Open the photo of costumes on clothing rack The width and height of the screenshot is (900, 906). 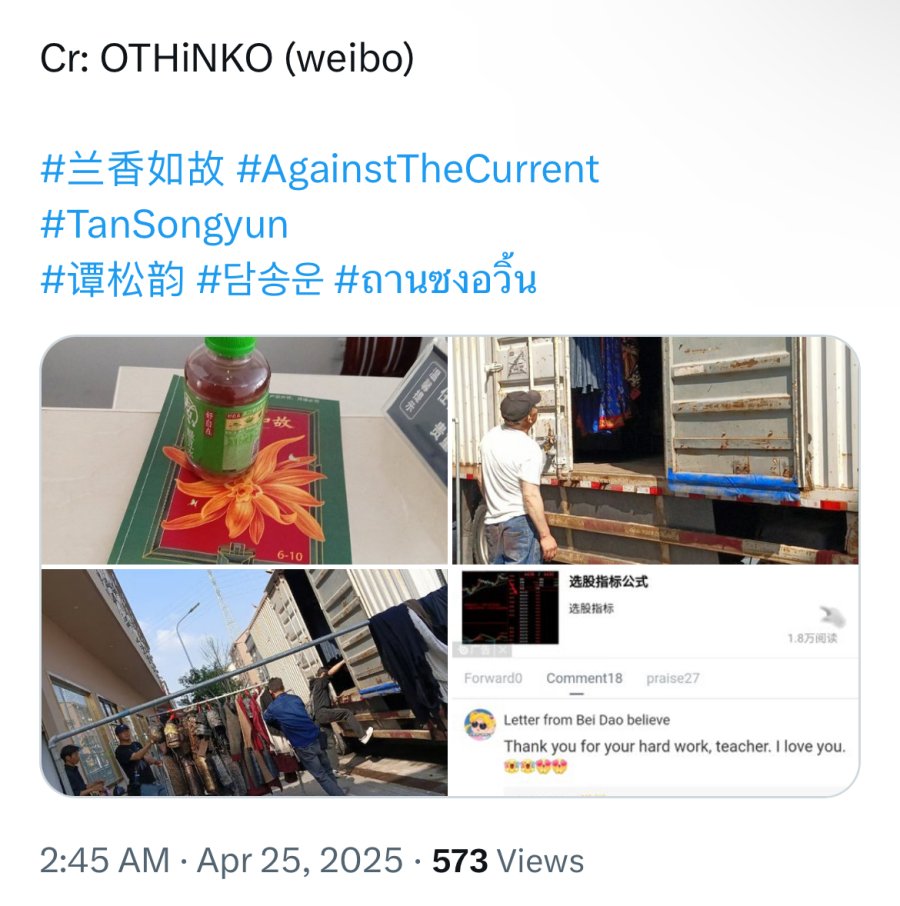(x=244, y=682)
